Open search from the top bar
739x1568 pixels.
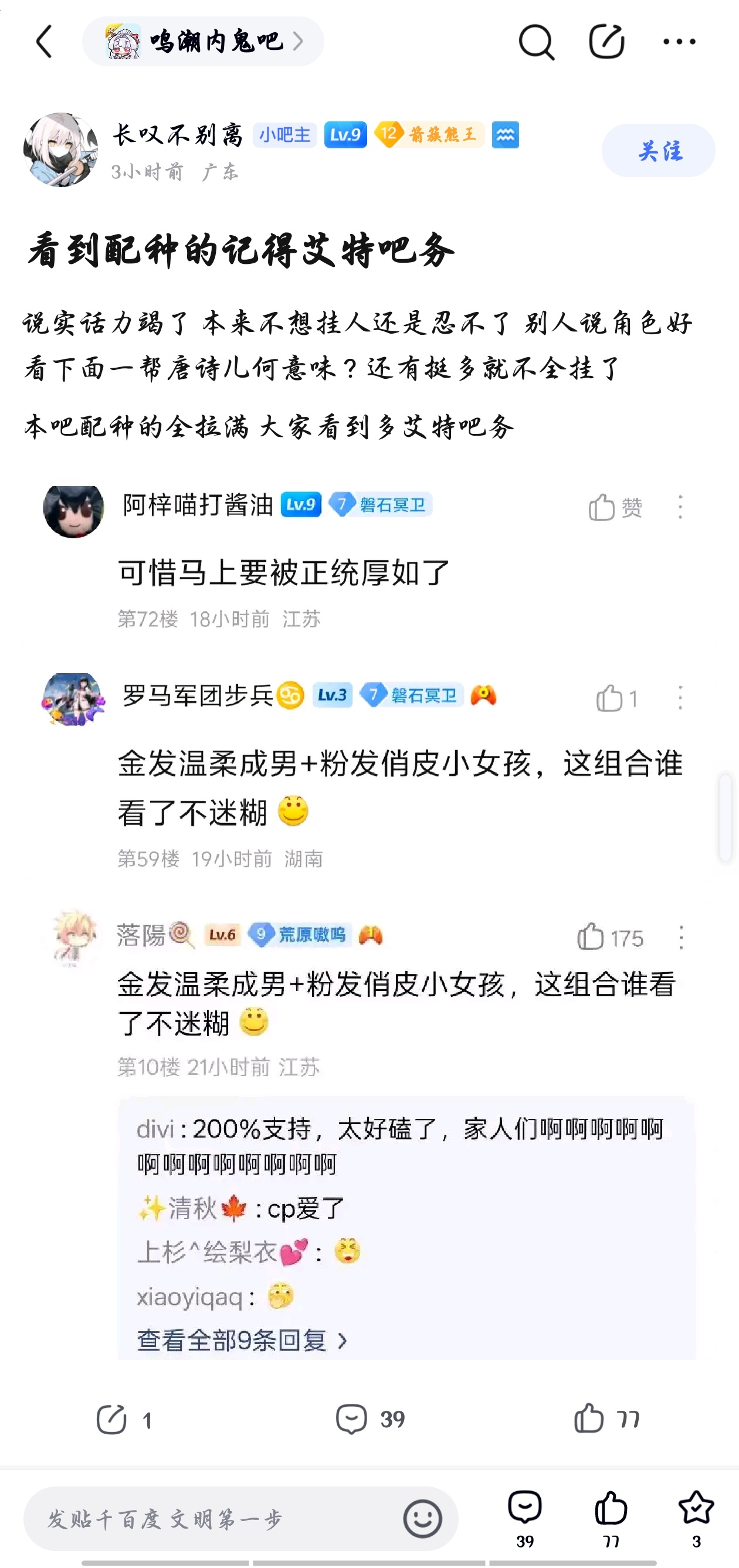(535, 42)
